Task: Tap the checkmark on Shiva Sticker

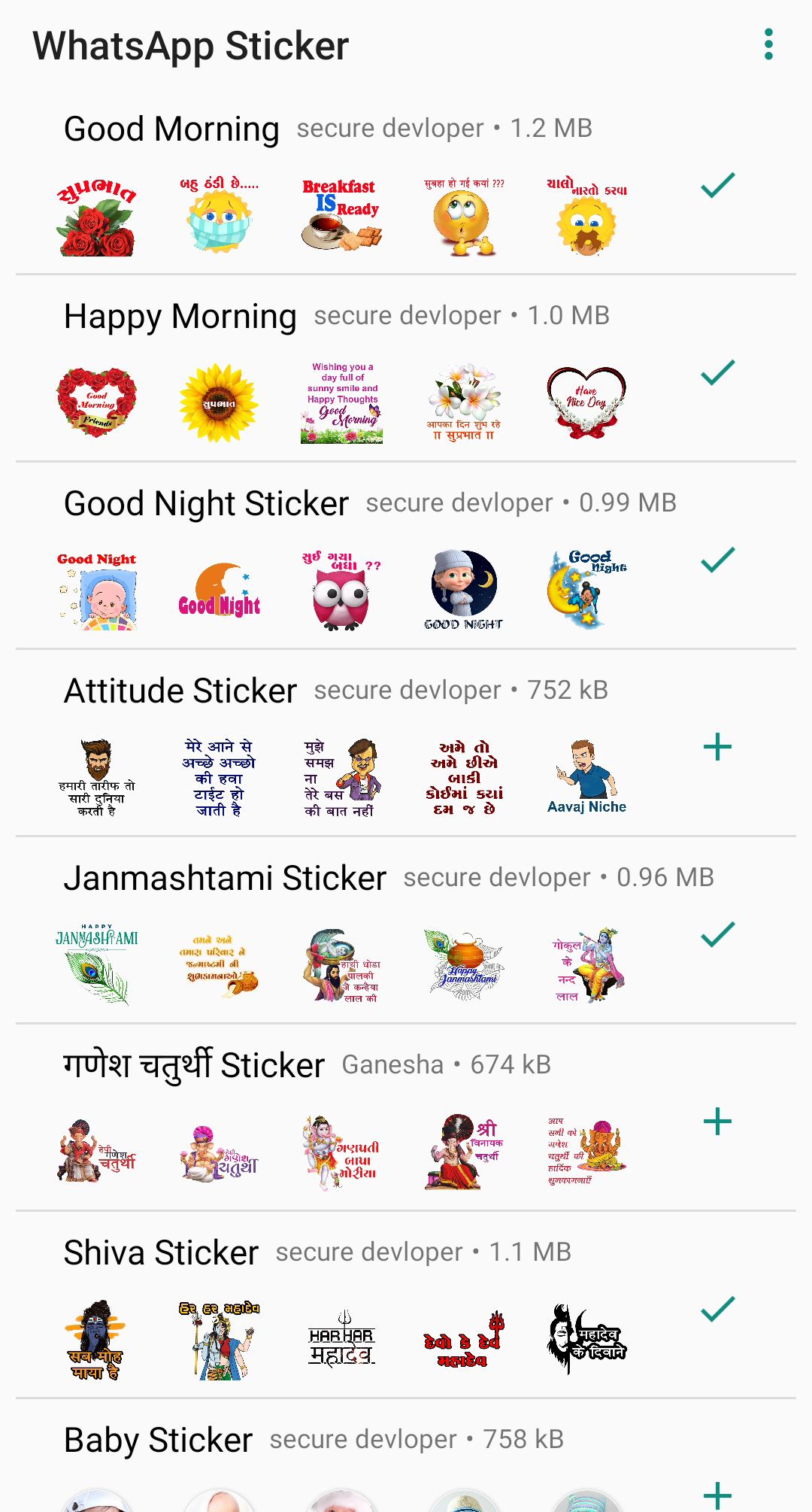Action: pos(717,1309)
